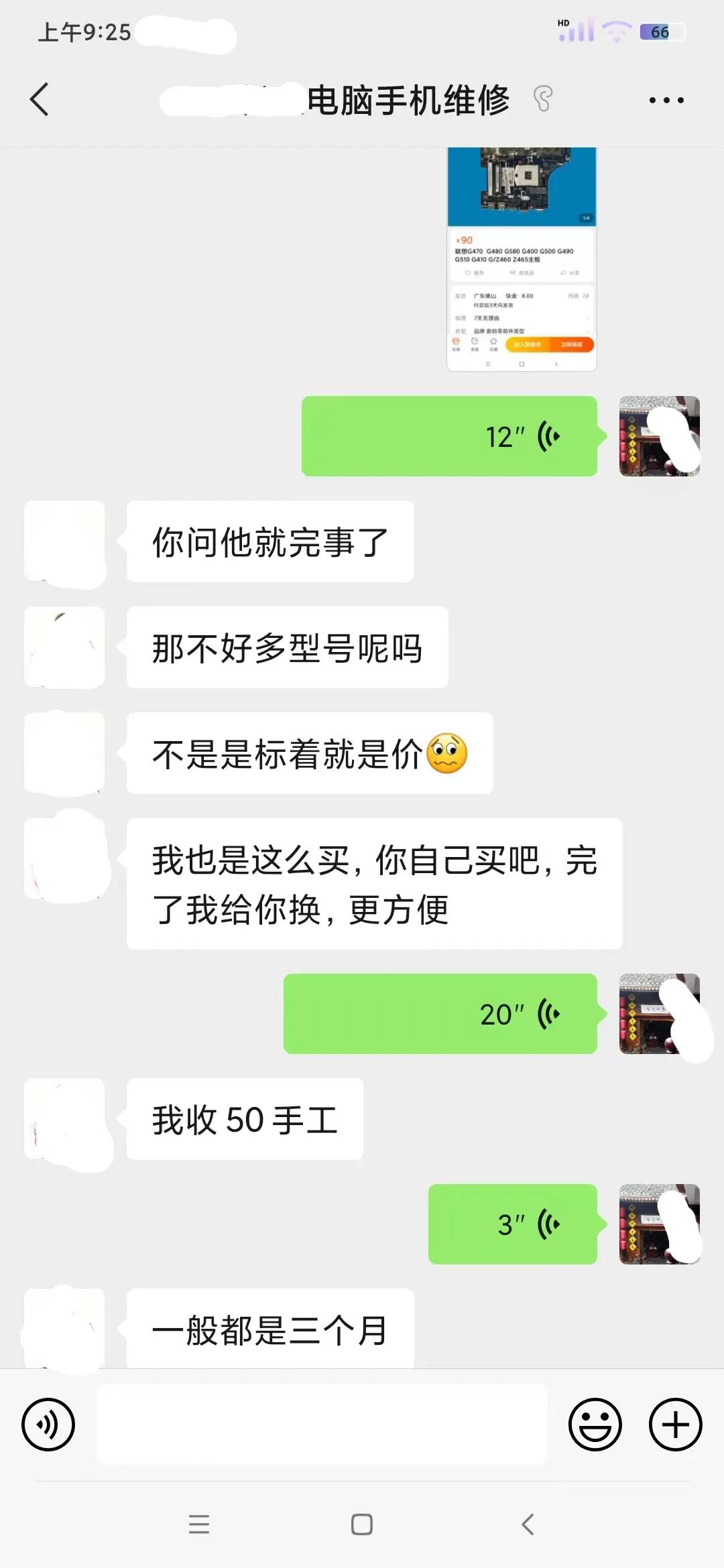Tap the orange 立即购买 buy now button

[572, 344]
